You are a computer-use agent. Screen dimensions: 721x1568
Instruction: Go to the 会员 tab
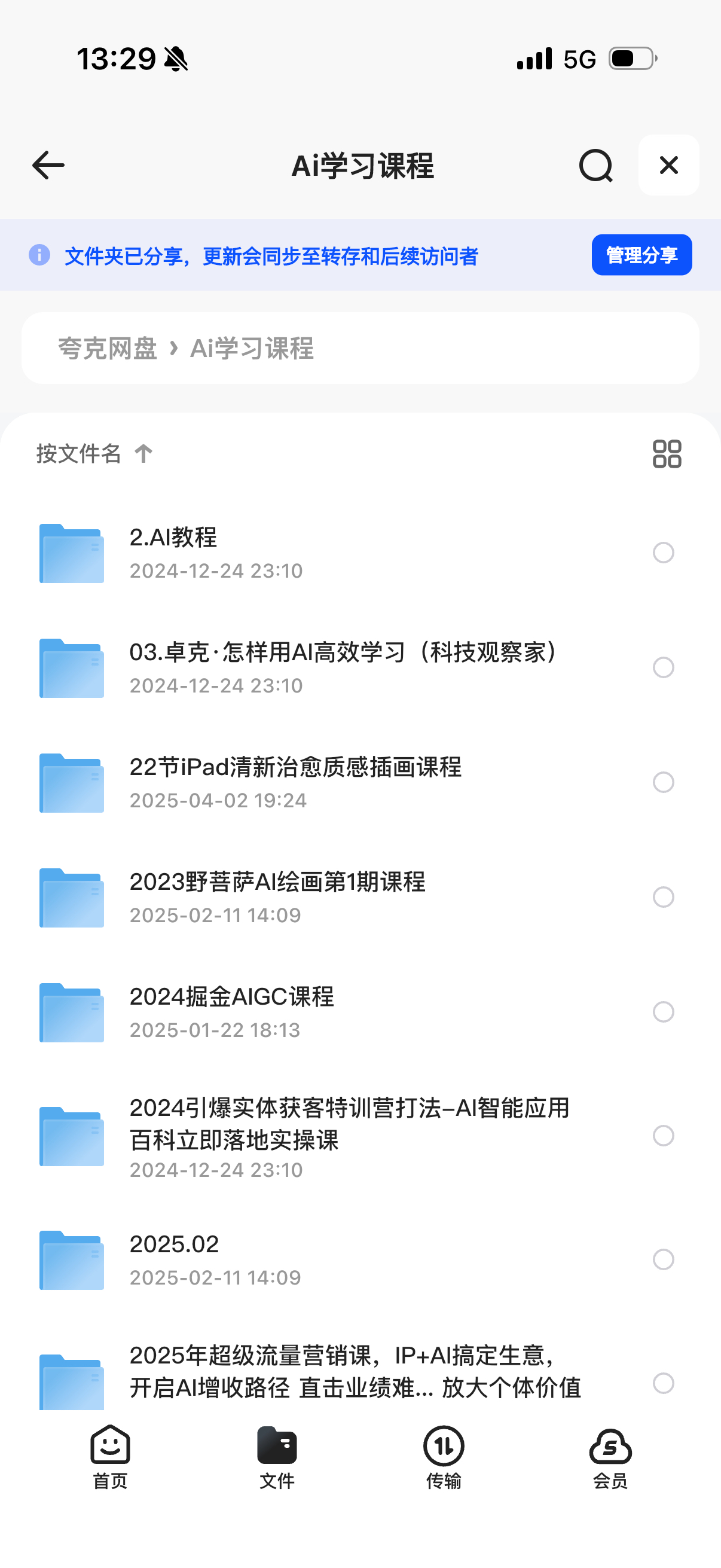click(610, 1457)
